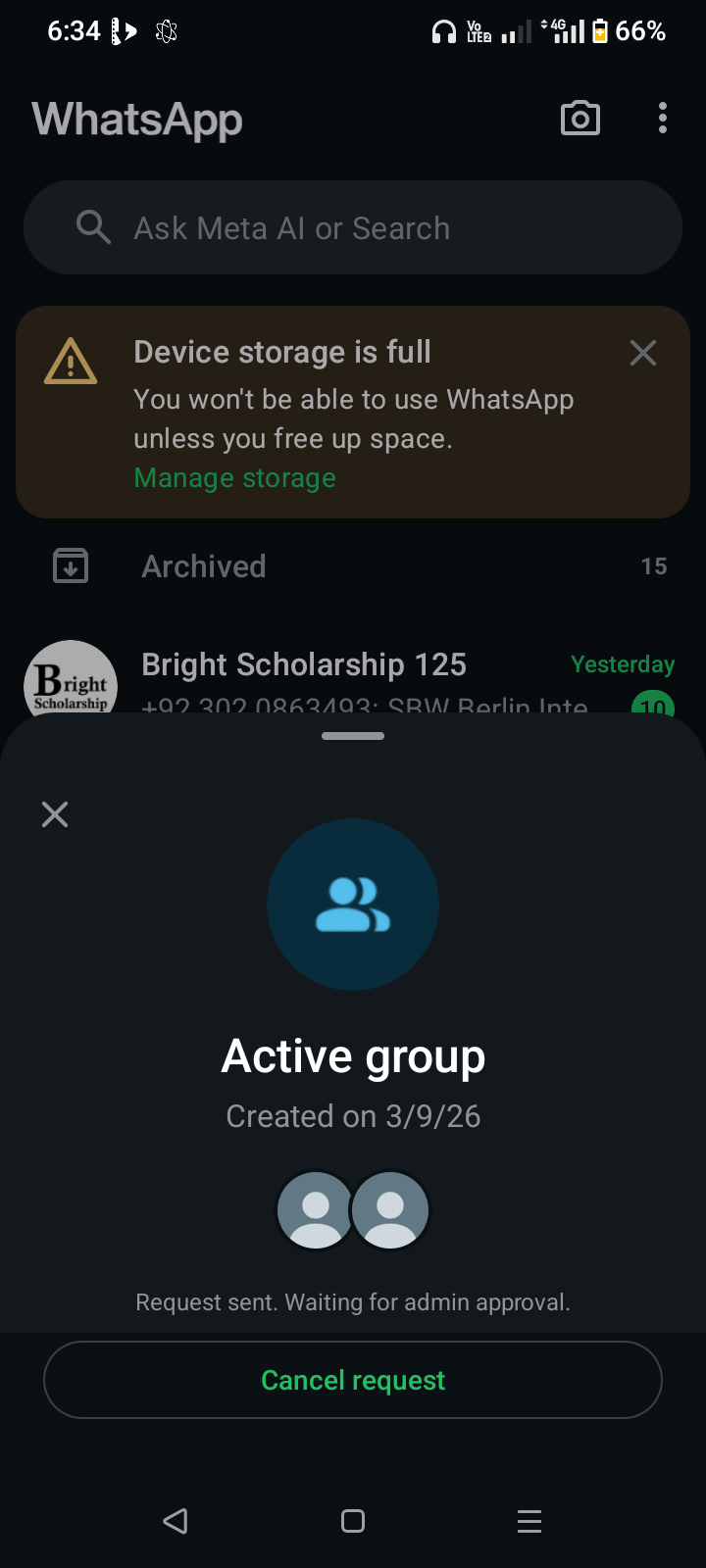The image size is (706, 1568).
Task: Tap the Ask Meta AI or Search field
Action: 353,228
